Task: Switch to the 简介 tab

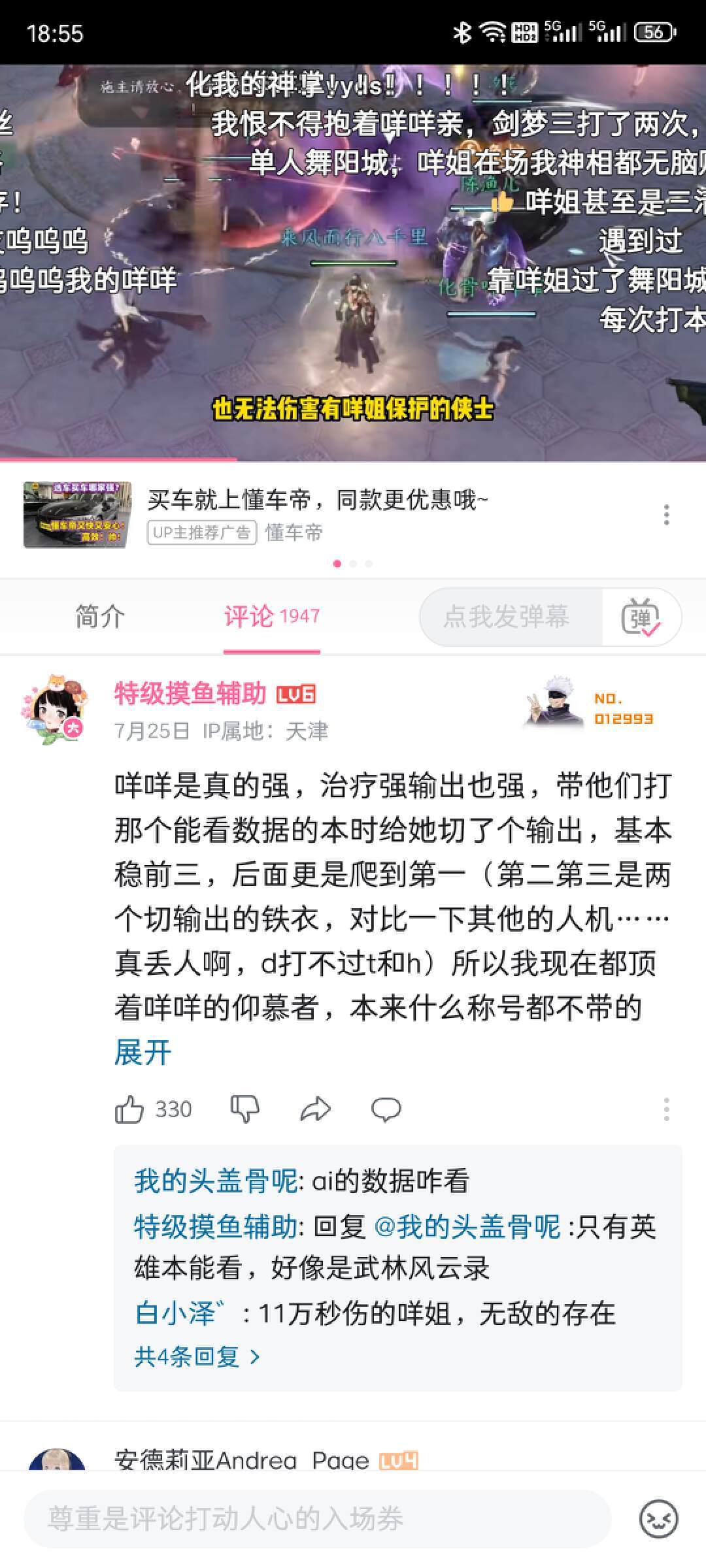Action: (x=99, y=616)
